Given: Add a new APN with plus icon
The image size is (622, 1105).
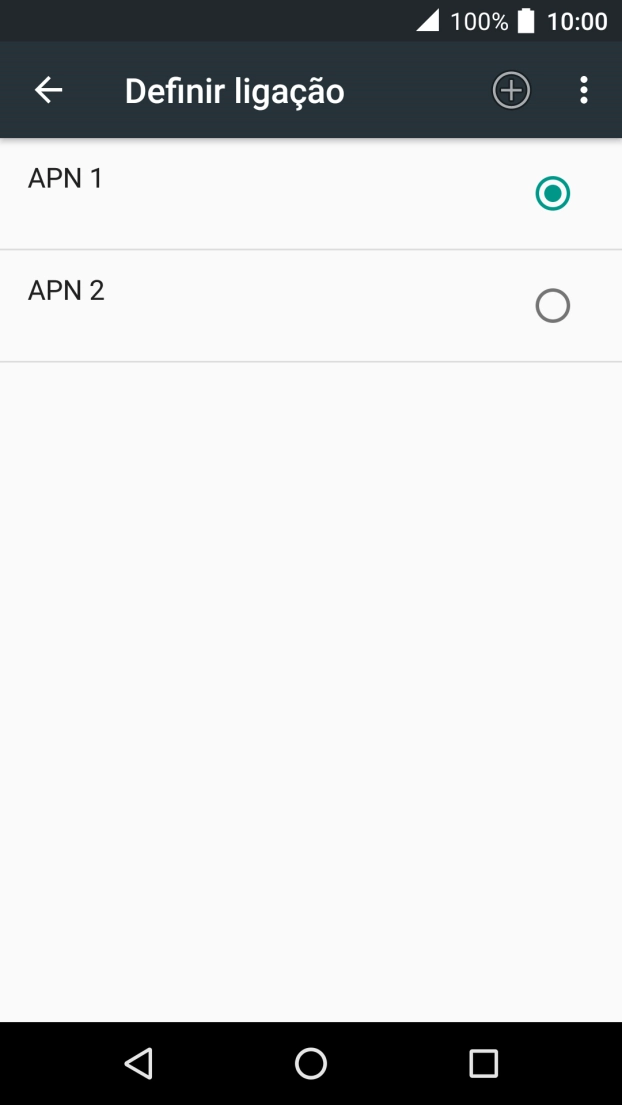Looking at the screenshot, I should point(511,90).
